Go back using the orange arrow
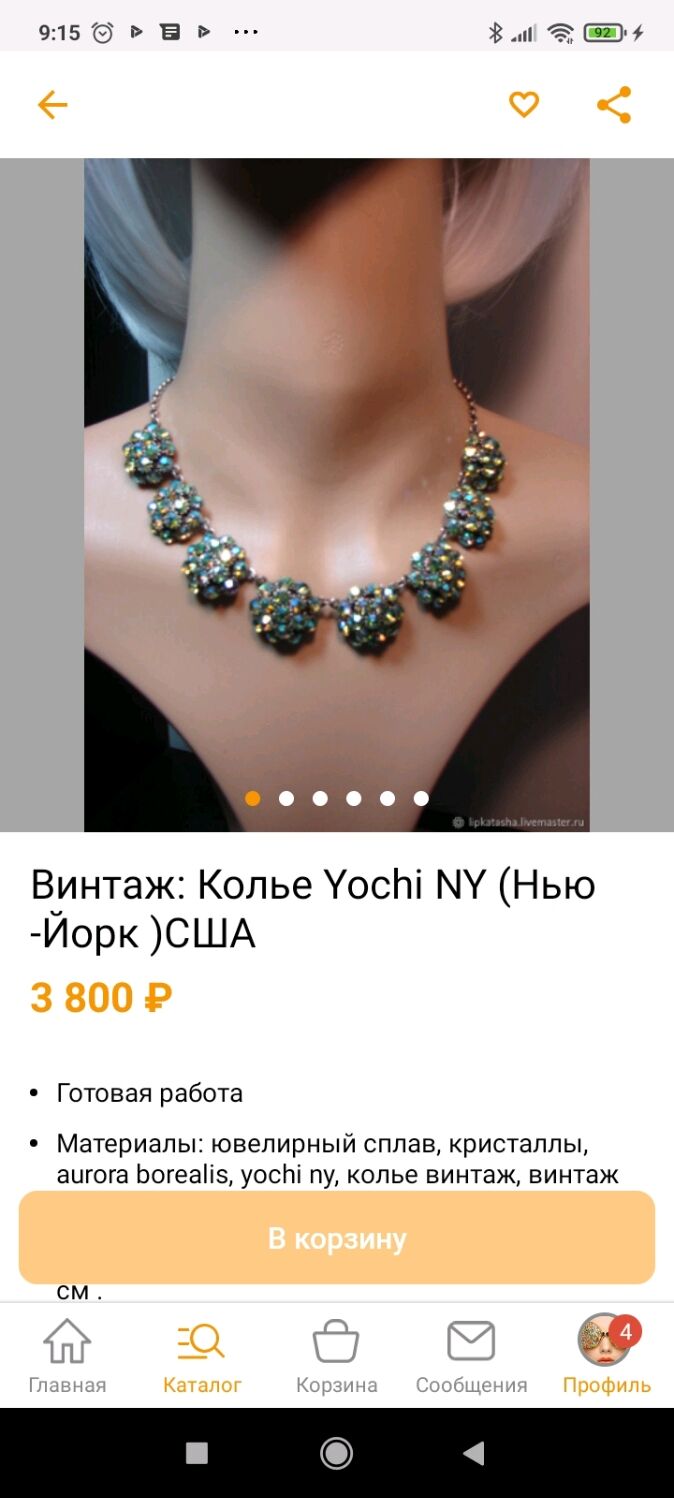The height and width of the screenshot is (1498, 674). click(x=52, y=105)
